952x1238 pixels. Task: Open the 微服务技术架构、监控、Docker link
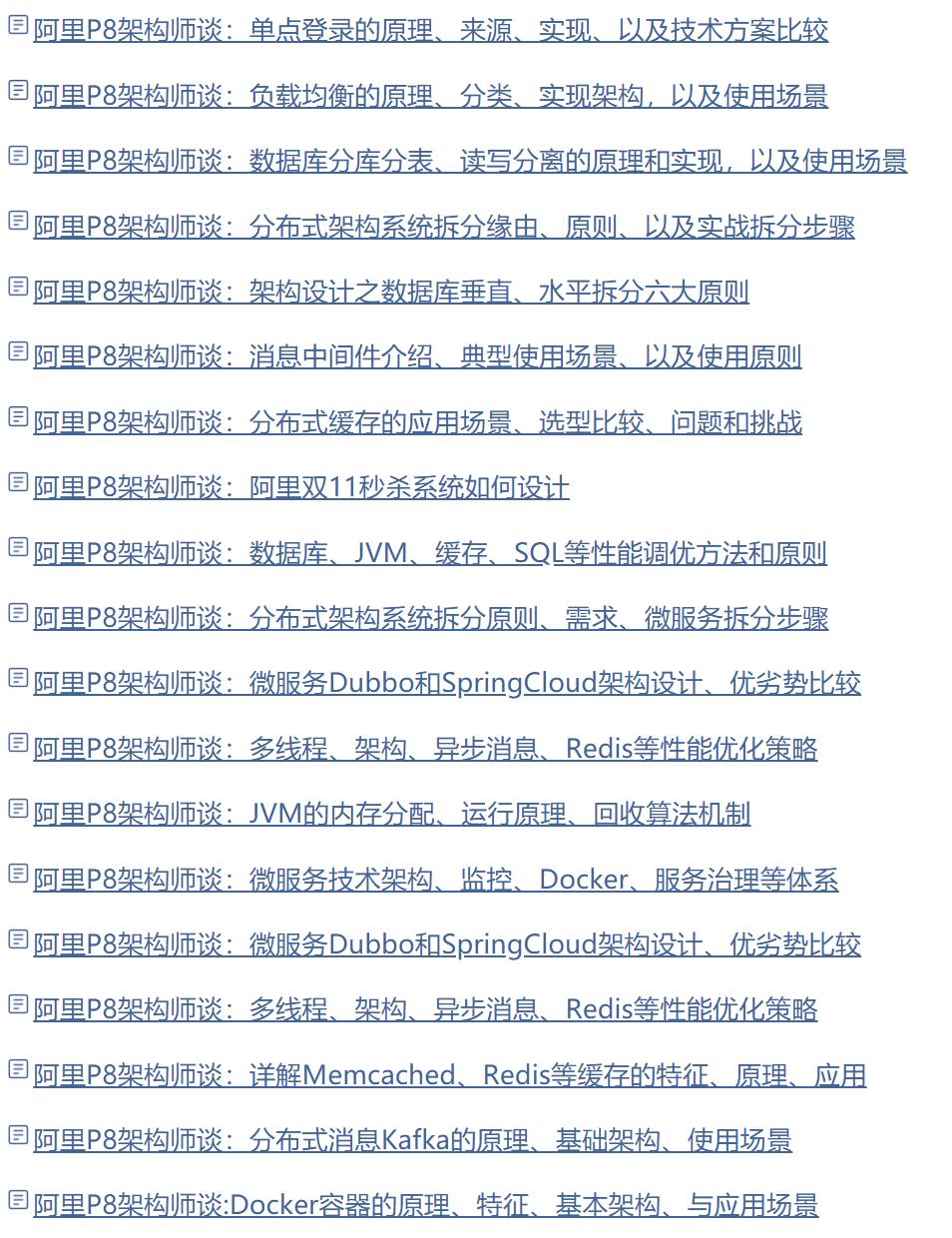tap(435, 879)
